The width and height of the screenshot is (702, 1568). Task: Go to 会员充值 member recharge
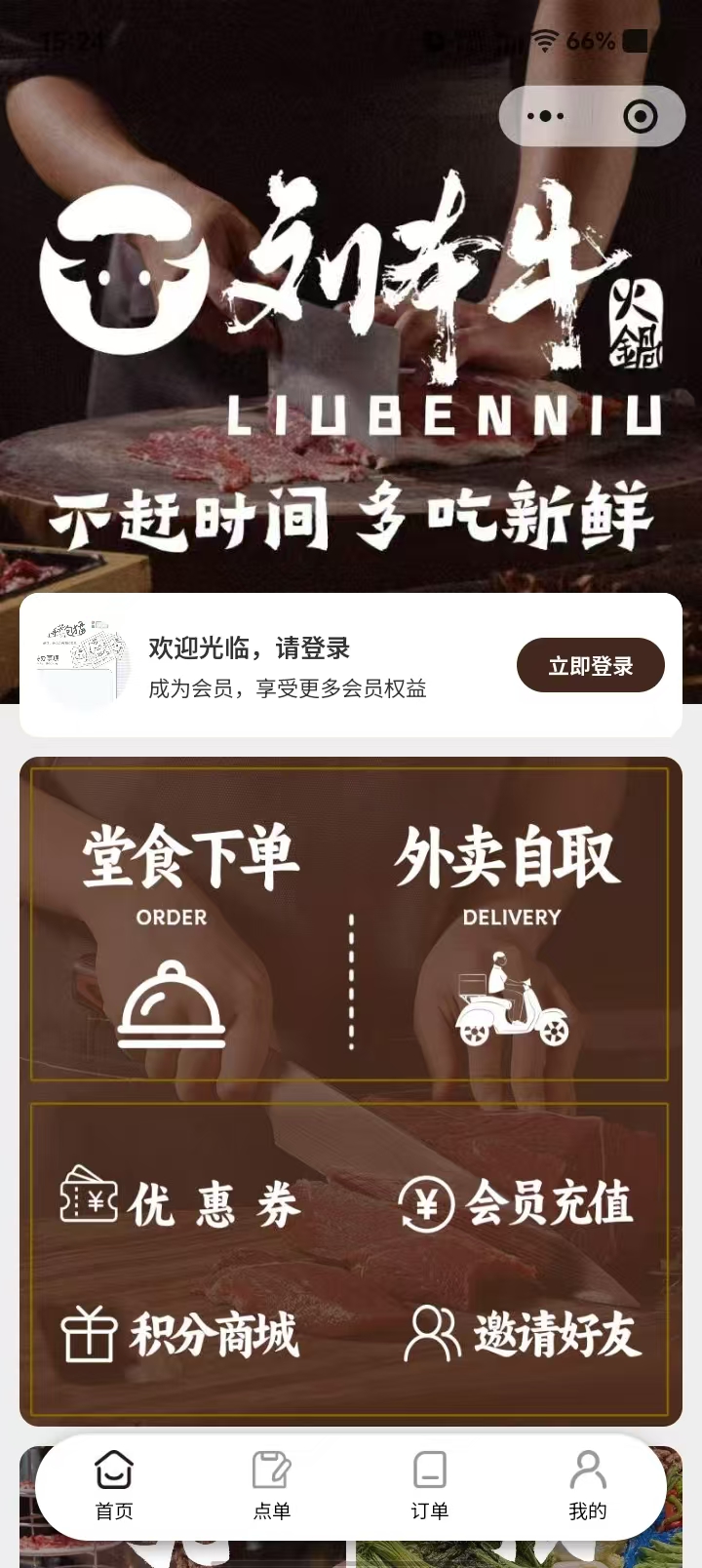[x=517, y=1203]
